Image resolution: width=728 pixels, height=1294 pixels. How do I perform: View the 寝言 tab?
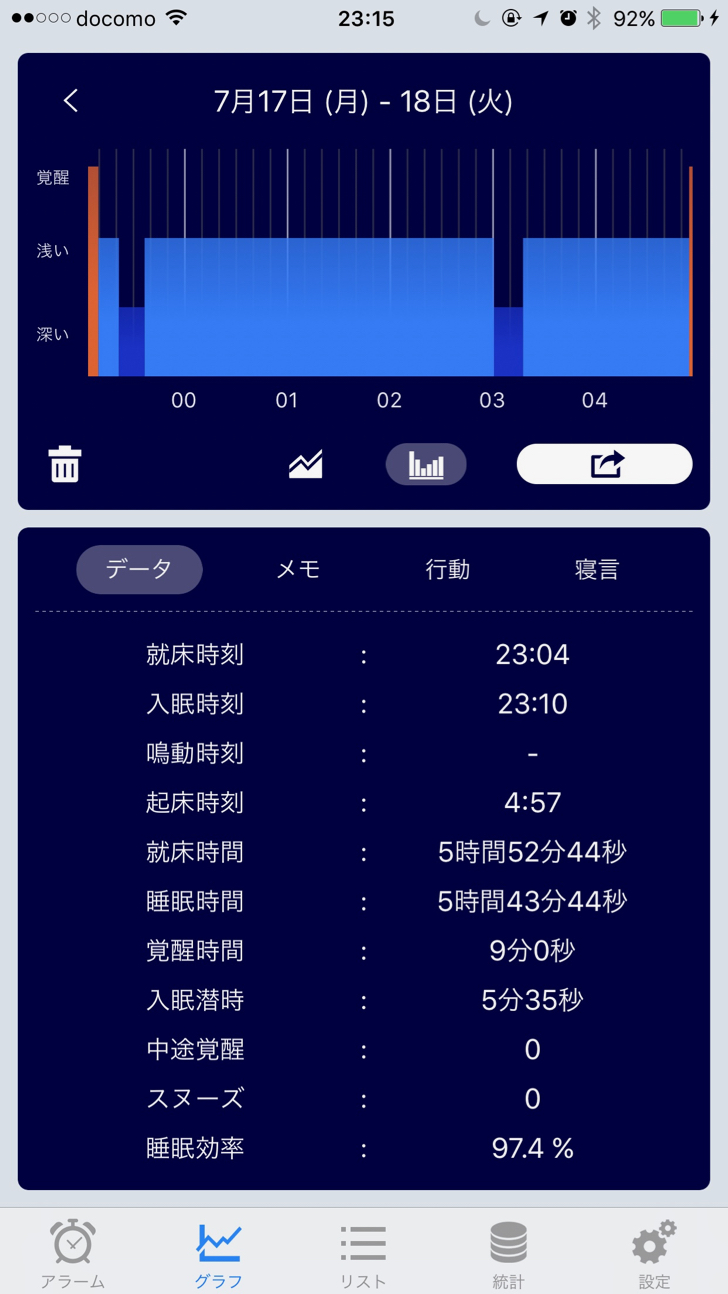[x=597, y=569]
